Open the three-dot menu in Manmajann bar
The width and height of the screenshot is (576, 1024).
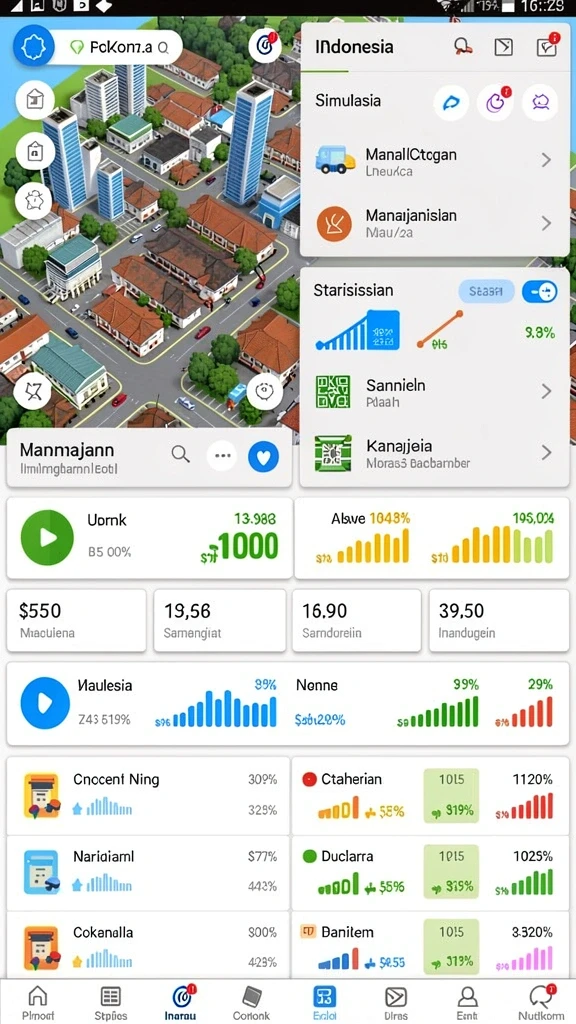(222, 456)
